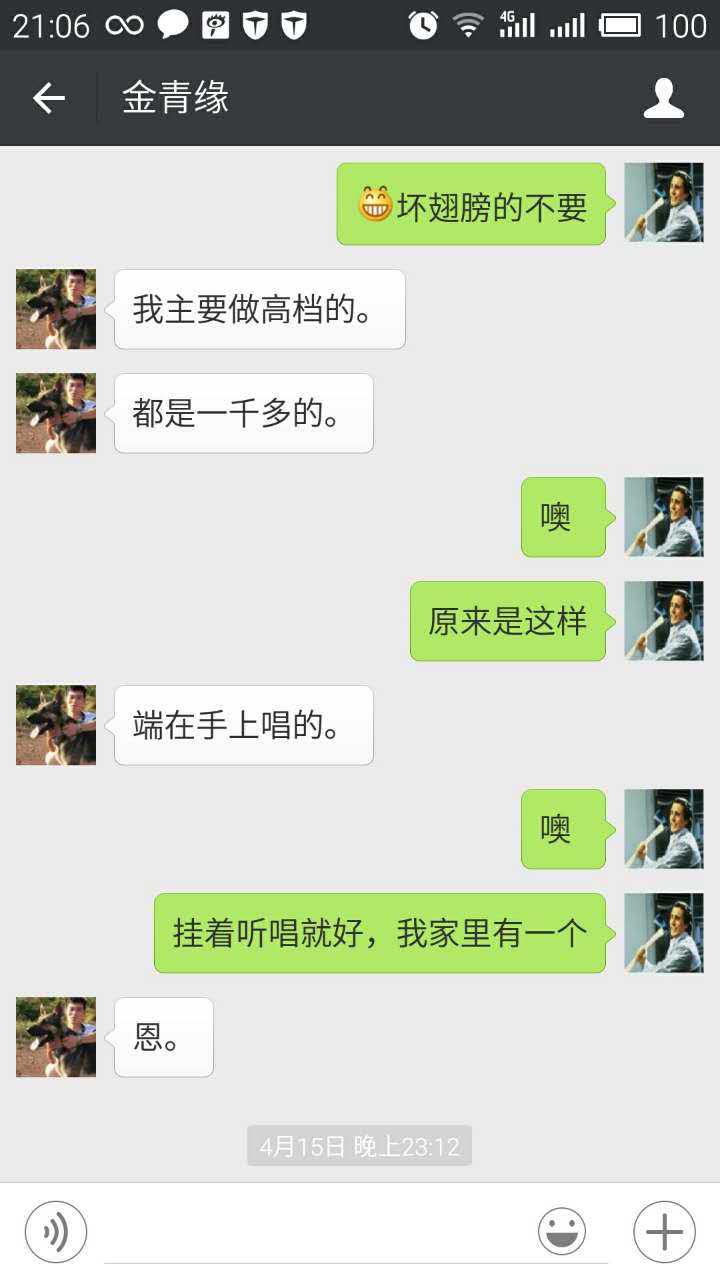Open the plus attachment menu
Image resolution: width=720 pixels, height=1280 pixels.
tap(664, 1231)
